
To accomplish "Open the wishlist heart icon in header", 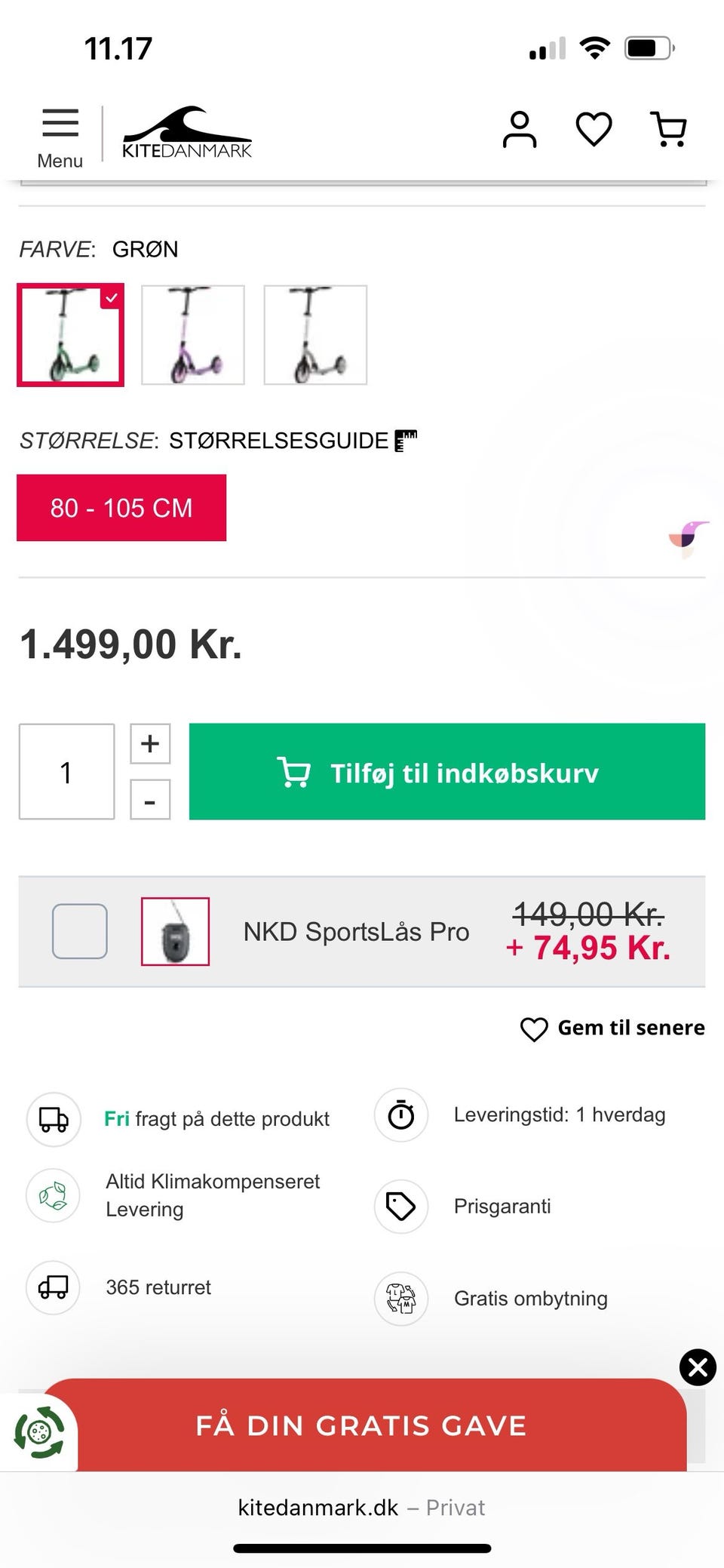I will coord(594,129).
